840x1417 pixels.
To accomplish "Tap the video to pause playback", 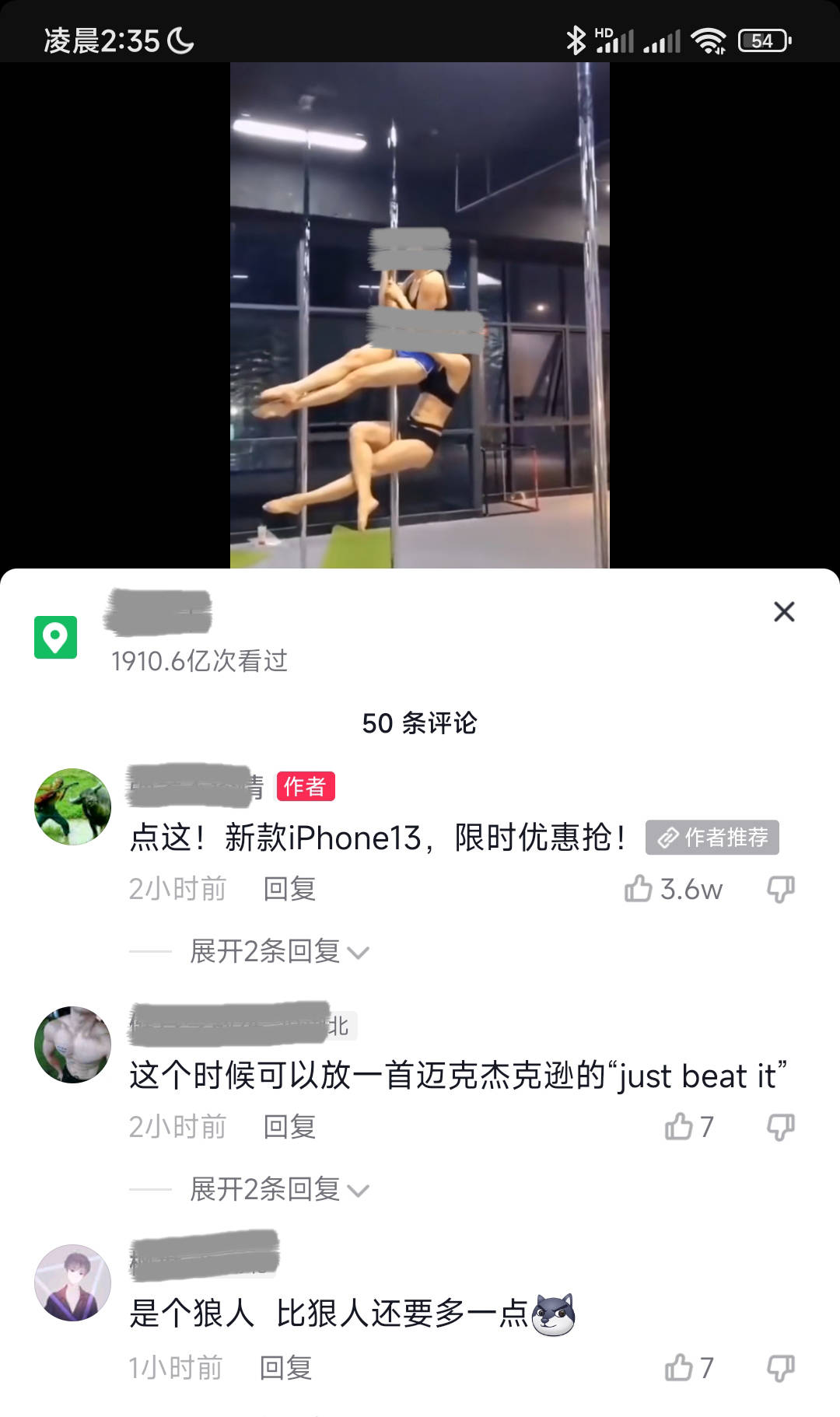I will point(420,315).
